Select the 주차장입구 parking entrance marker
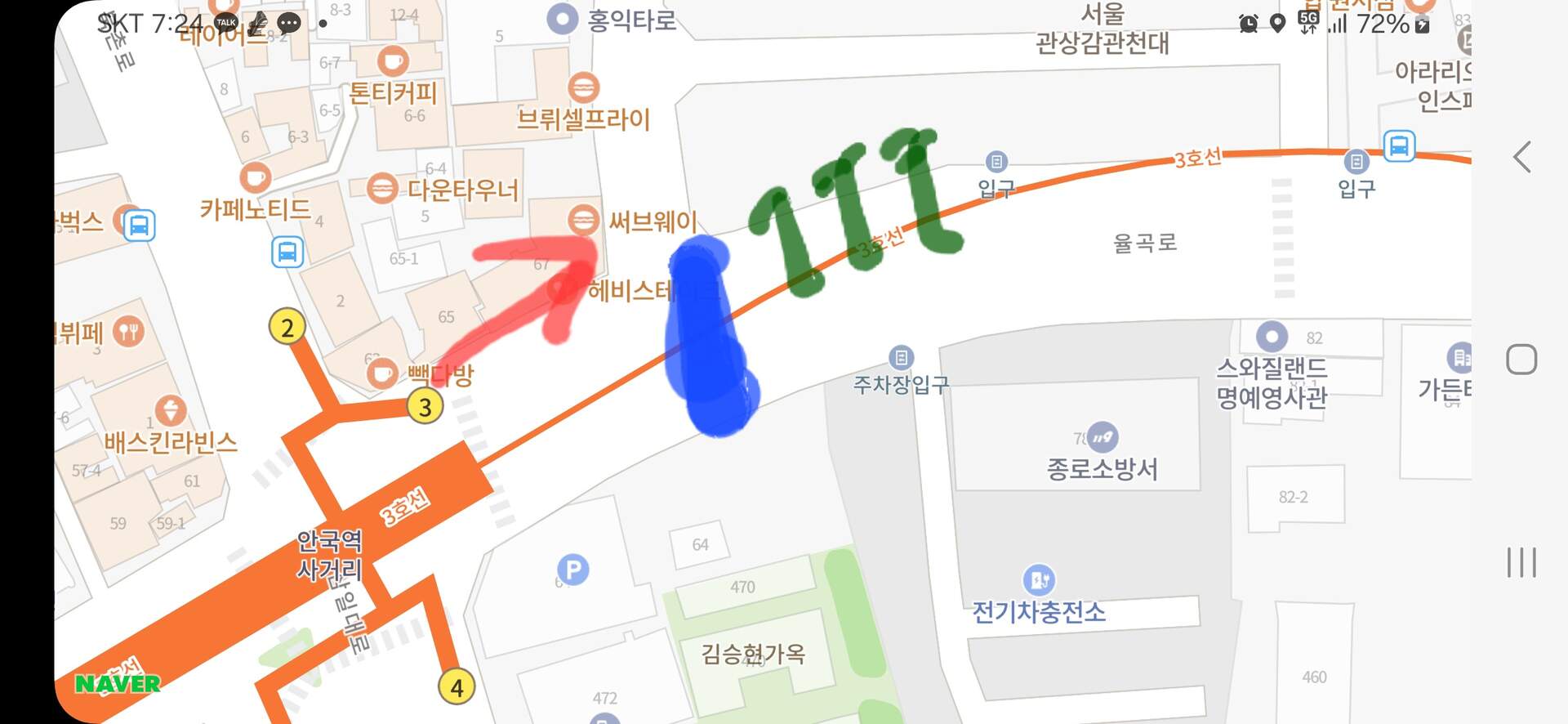 [901, 357]
